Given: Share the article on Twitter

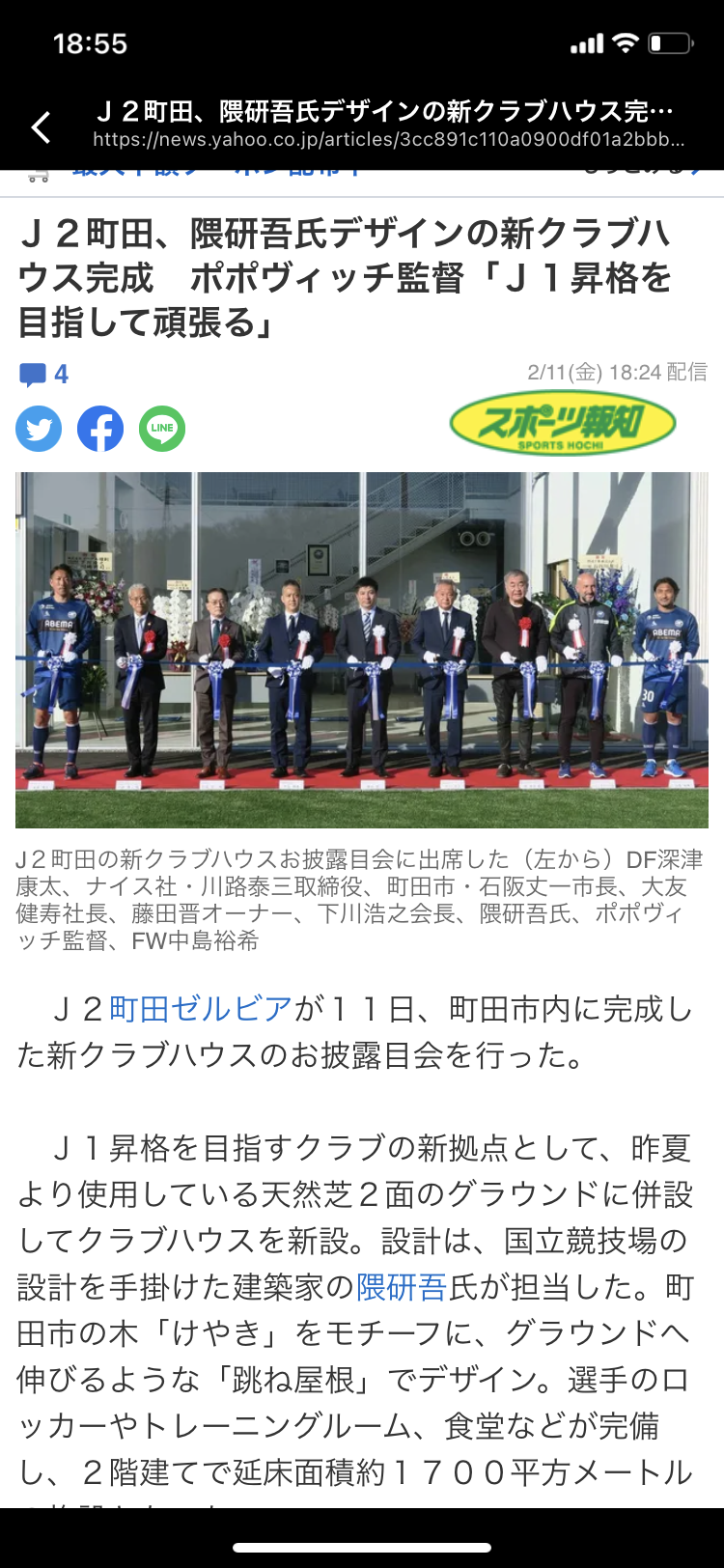Looking at the screenshot, I should (39, 429).
